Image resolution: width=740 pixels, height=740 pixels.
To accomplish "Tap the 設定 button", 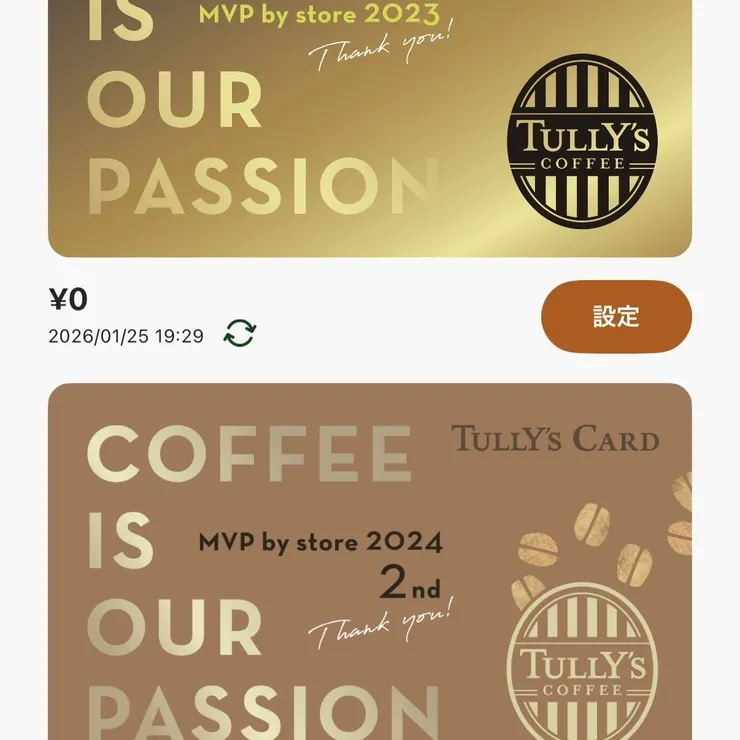I will point(616,317).
